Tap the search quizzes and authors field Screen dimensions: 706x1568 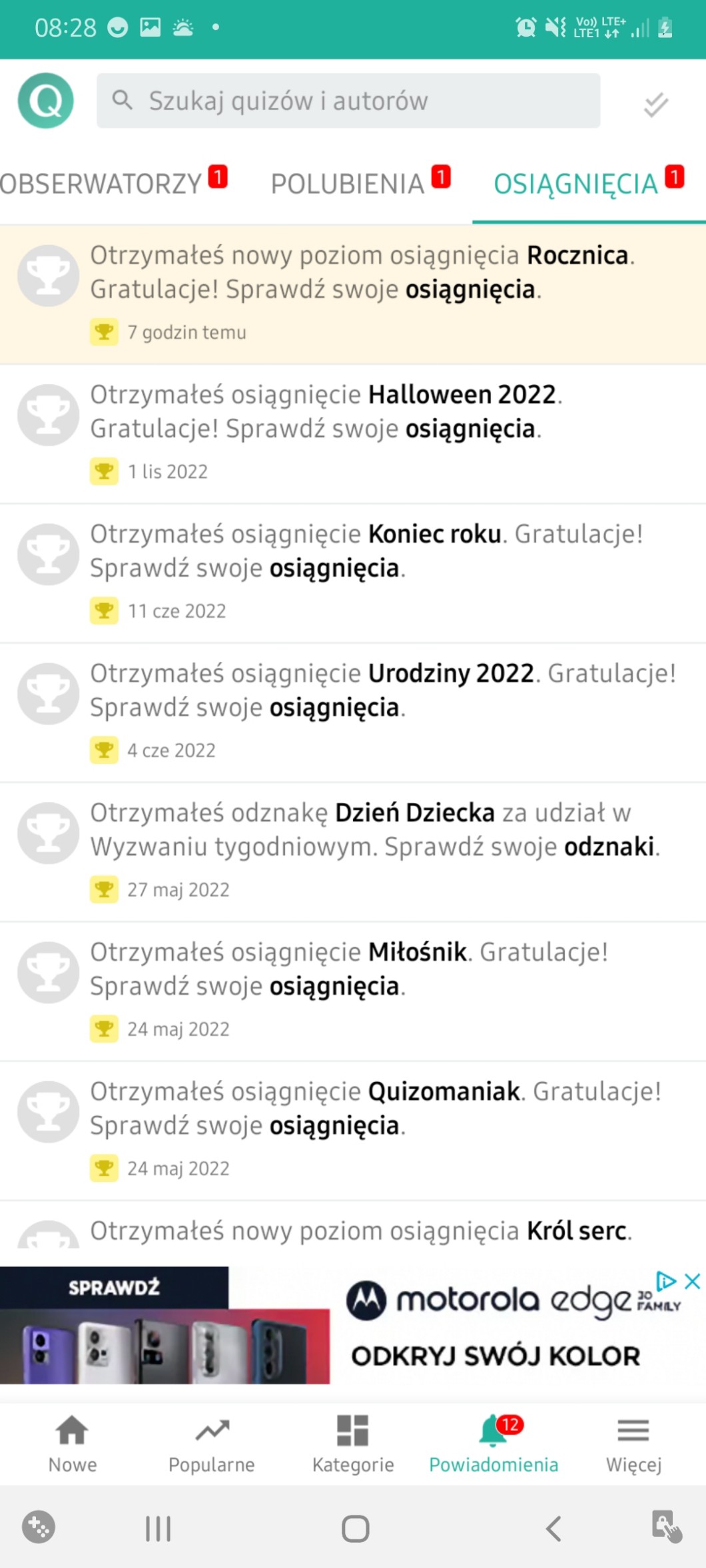(348, 101)
